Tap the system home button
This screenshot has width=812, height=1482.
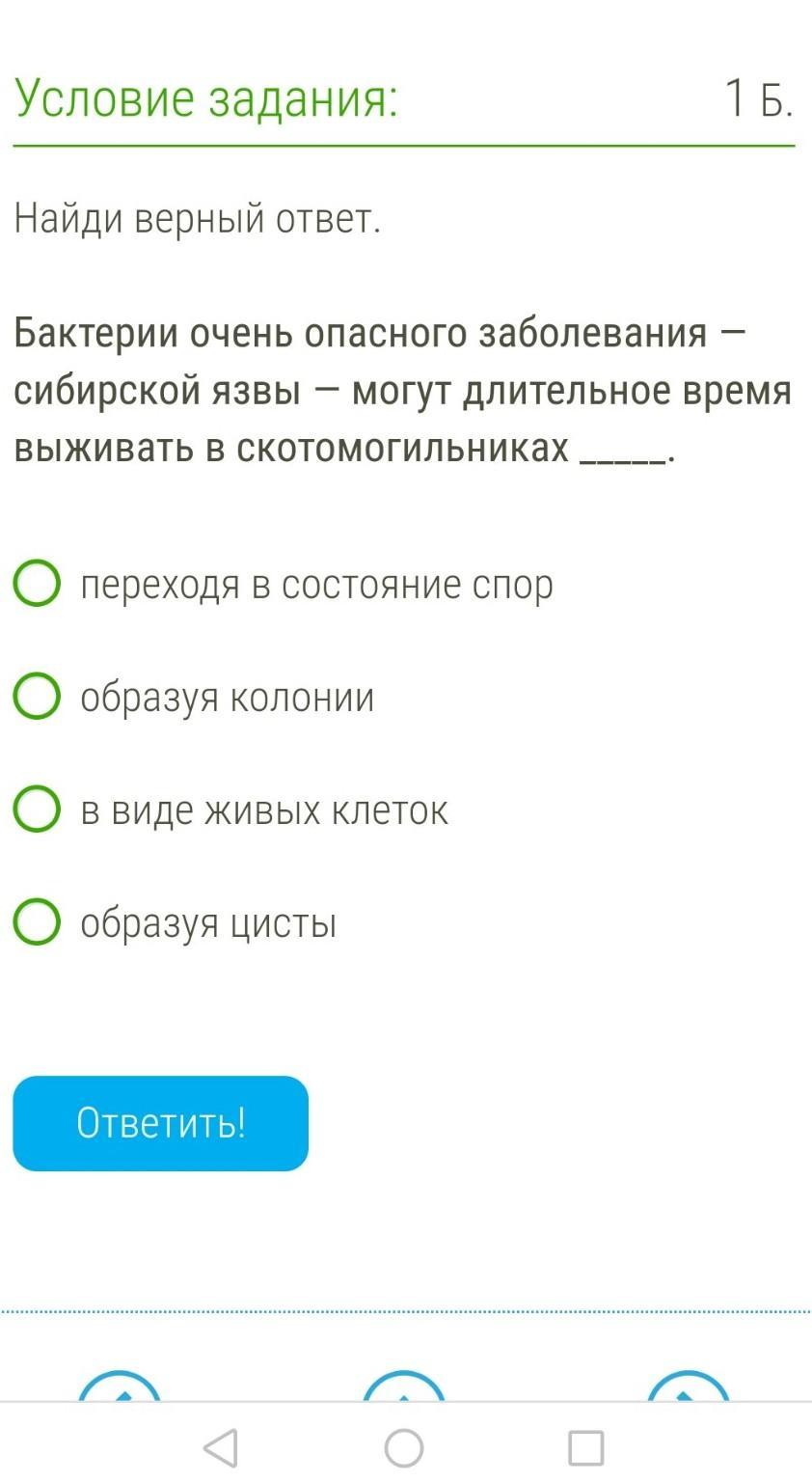pyautogui.click(x=404, y=1447)
